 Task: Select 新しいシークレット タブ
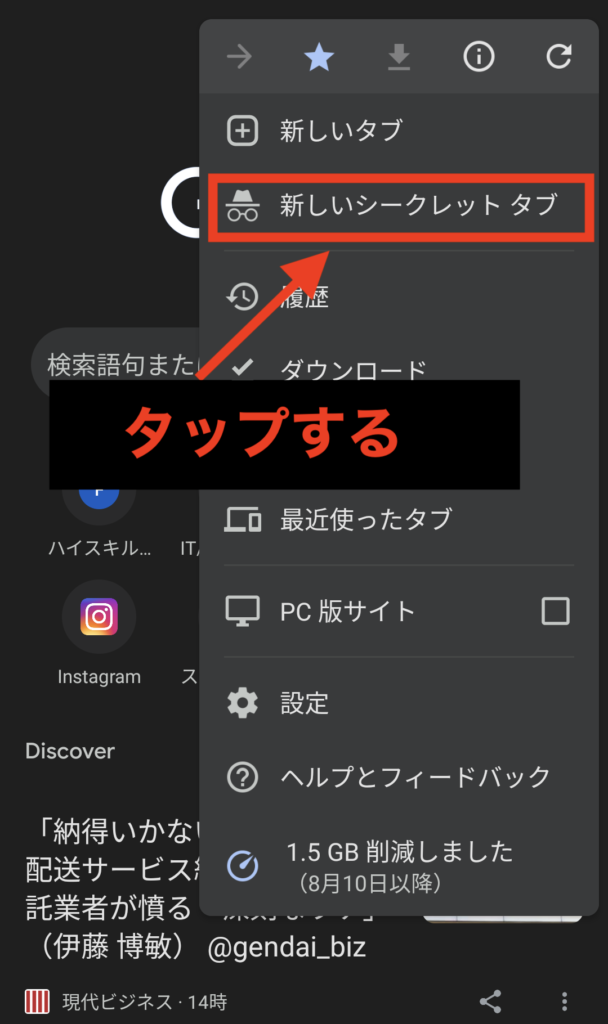click(x=400, y=206)
